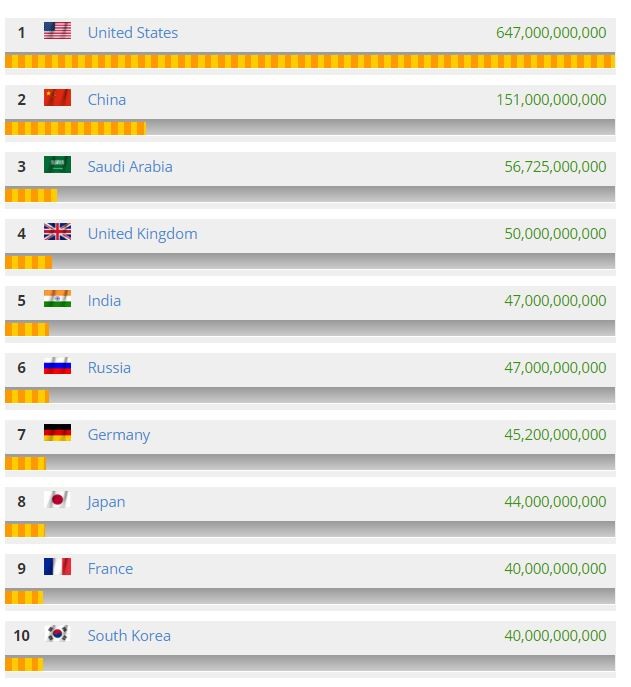This screenshot has height=687, width=631.
Task: Open the India country link
Action: click(104, 301)
